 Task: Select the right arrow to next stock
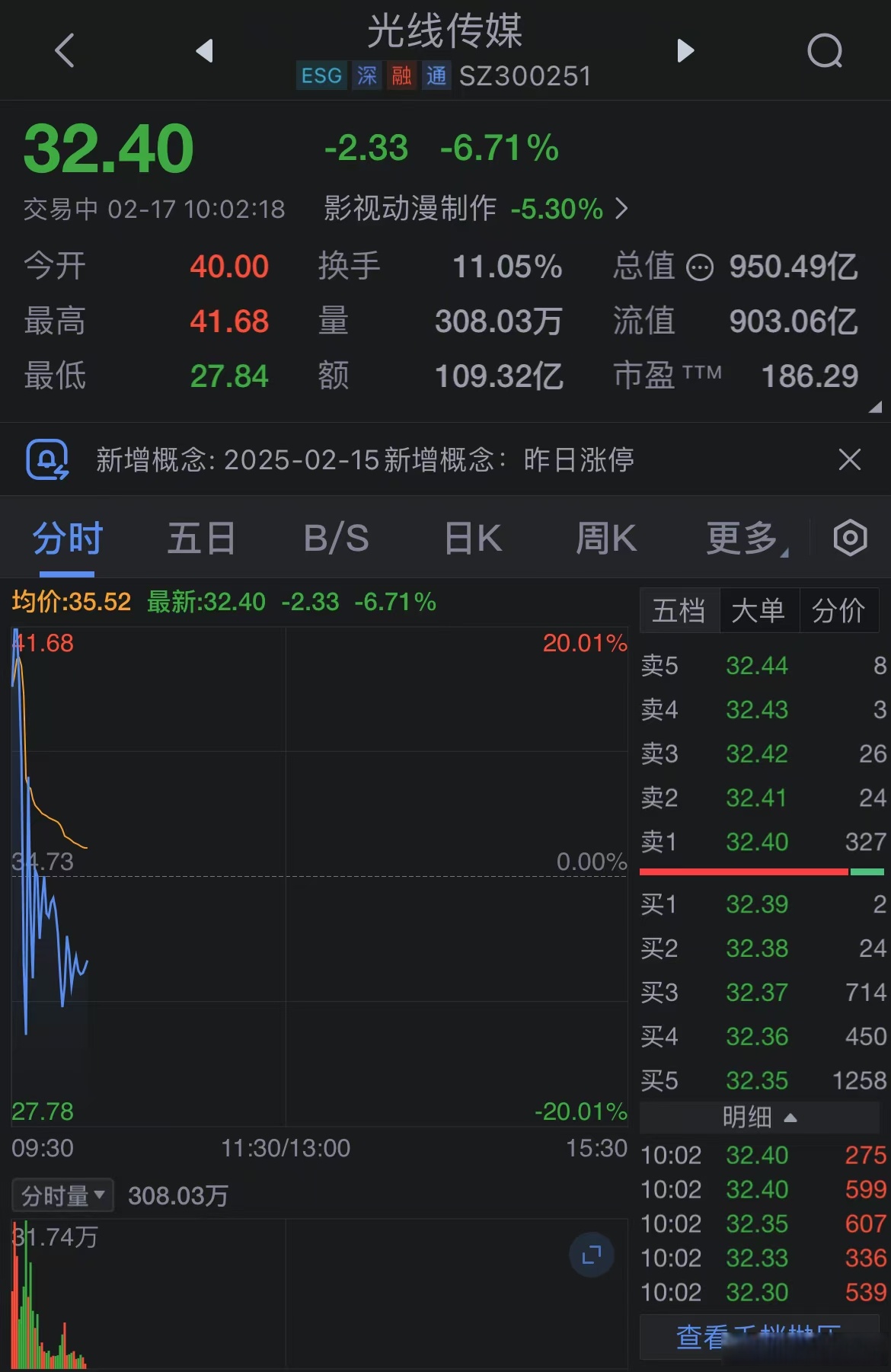(x=685, y=50)
